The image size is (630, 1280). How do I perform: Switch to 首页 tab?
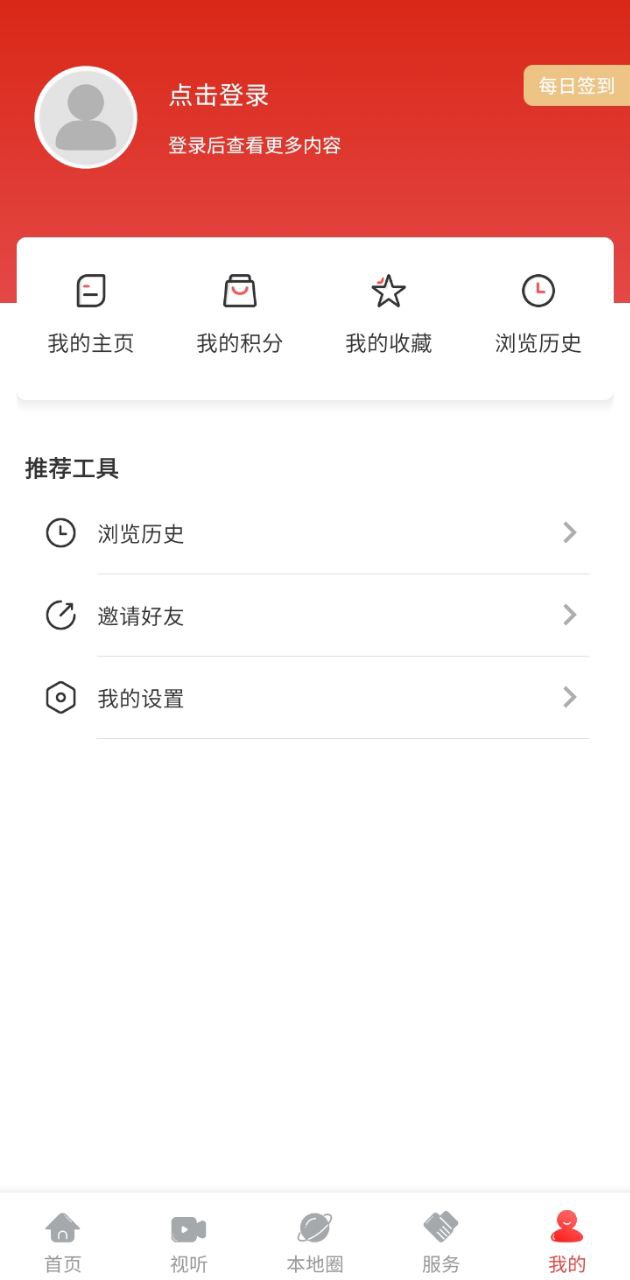(63, 1242)
